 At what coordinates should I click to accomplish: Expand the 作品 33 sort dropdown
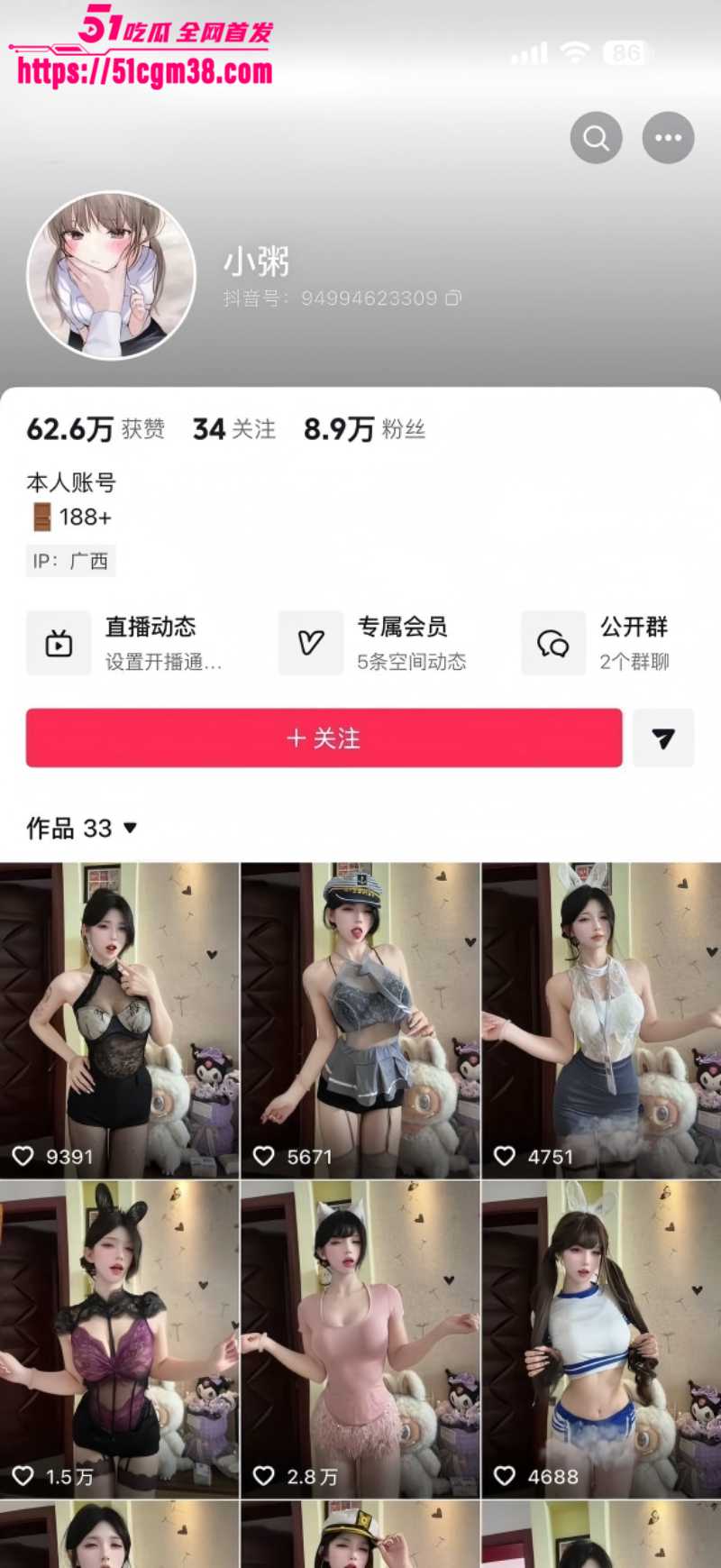[x=82, y=828]
